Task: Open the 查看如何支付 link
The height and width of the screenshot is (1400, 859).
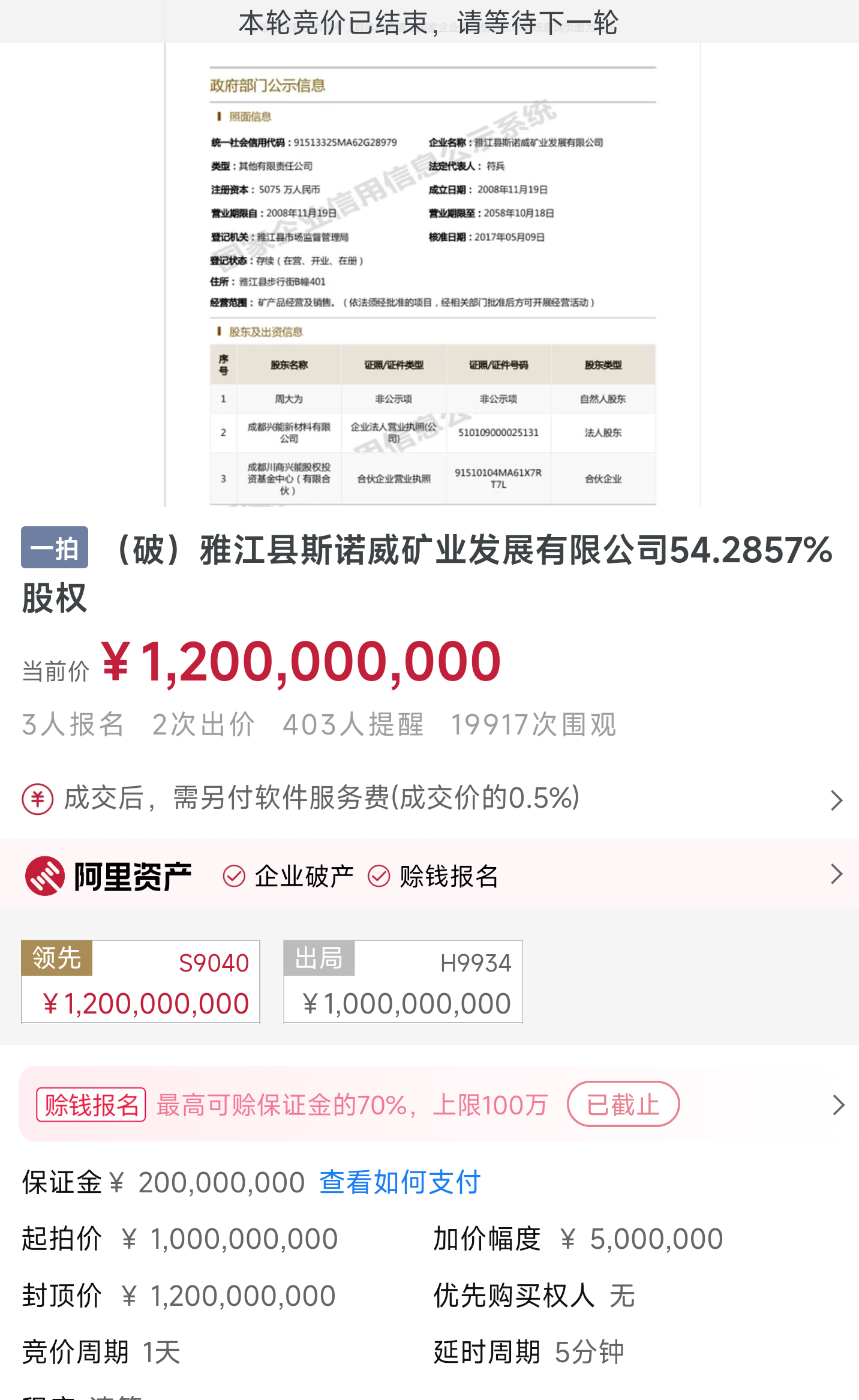Action: click(x=400, y=1183)
